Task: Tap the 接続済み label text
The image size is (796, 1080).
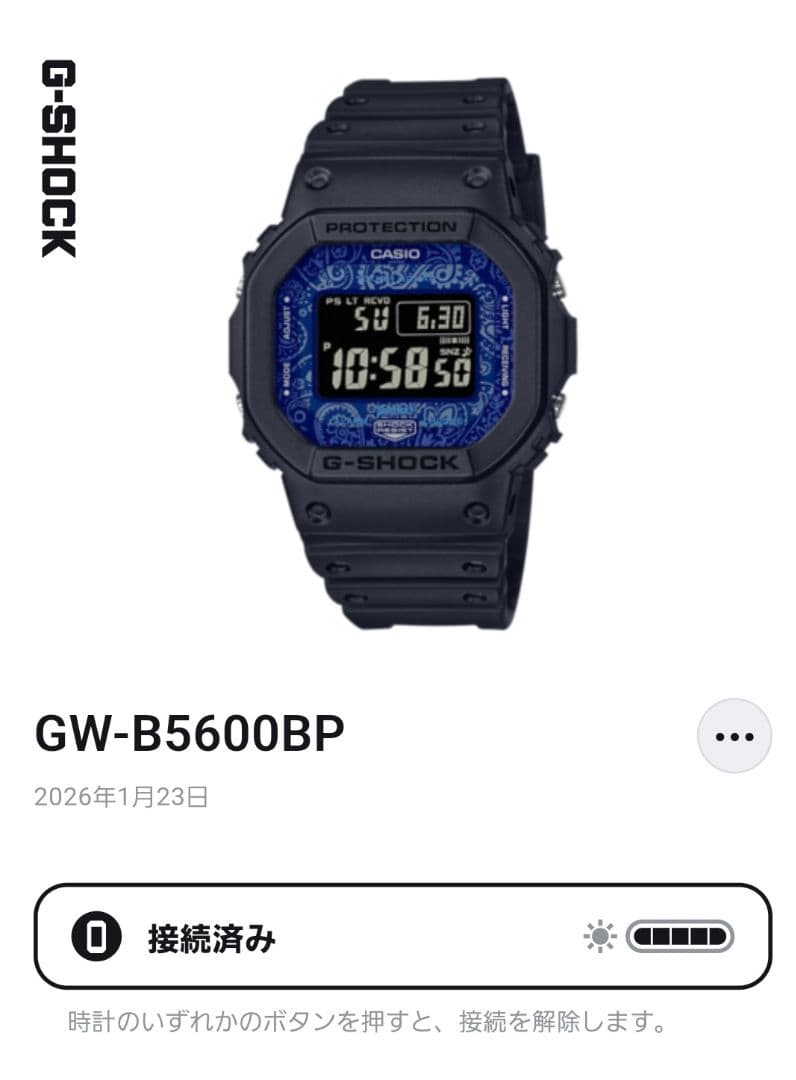Action: pos(210,938)
